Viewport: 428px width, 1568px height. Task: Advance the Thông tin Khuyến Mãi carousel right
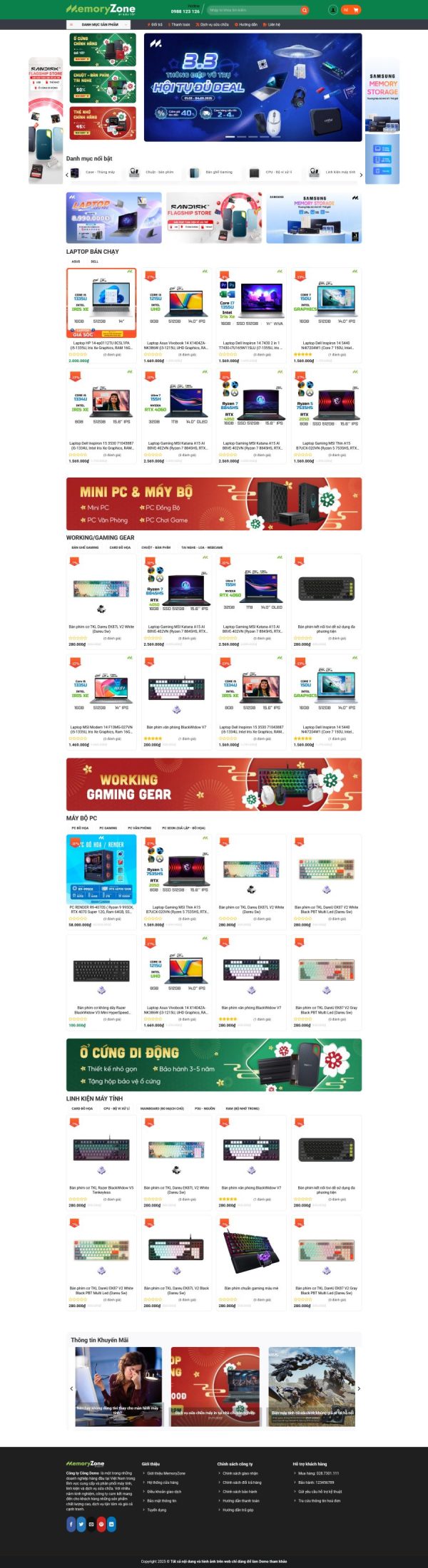tap(359, 1388)
